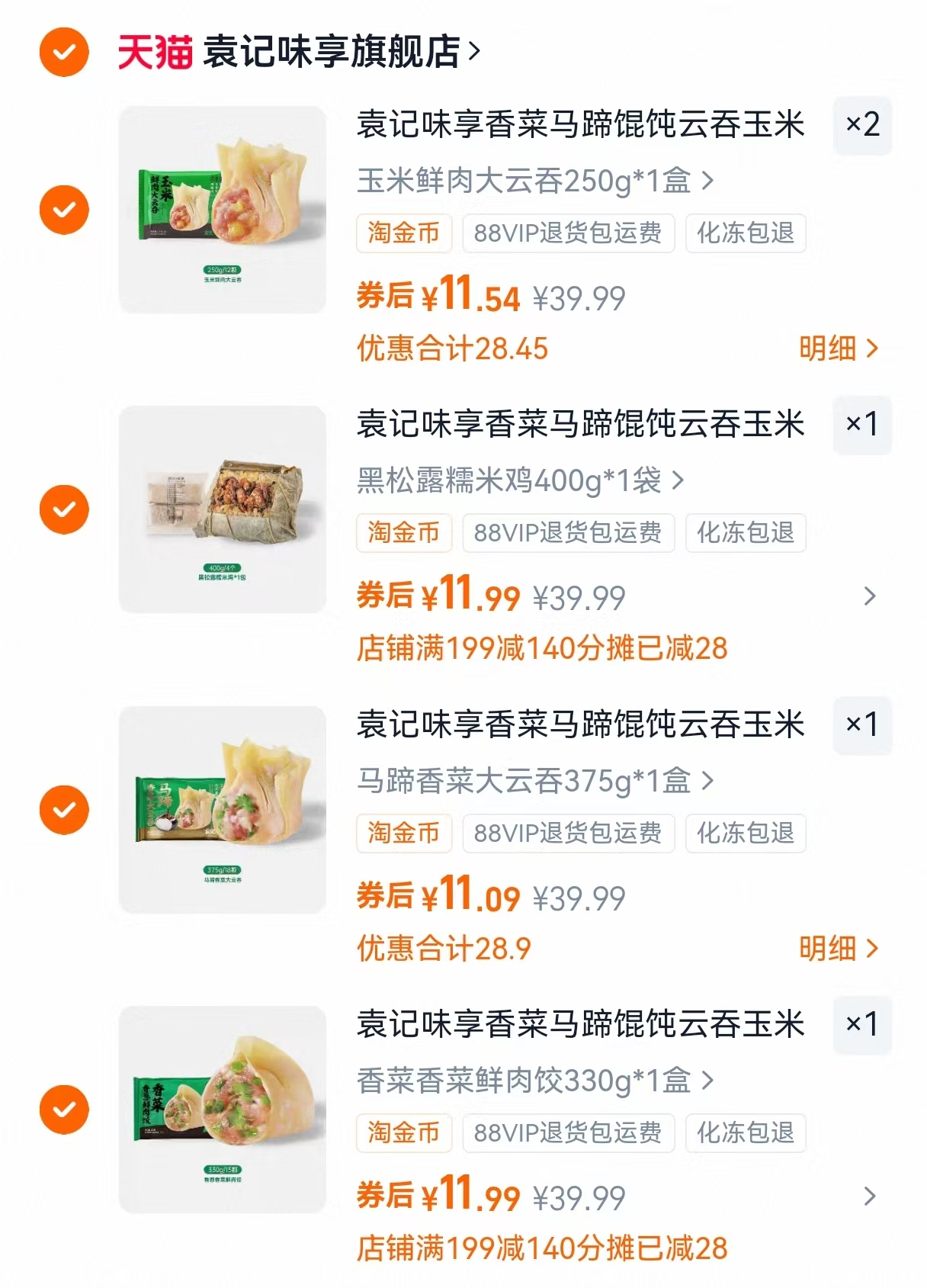This screenshot has width=927, height=1288.
Task: Deselect the 香菜香菜鲜肉饺 item
Action: [x=63, y=1110]
